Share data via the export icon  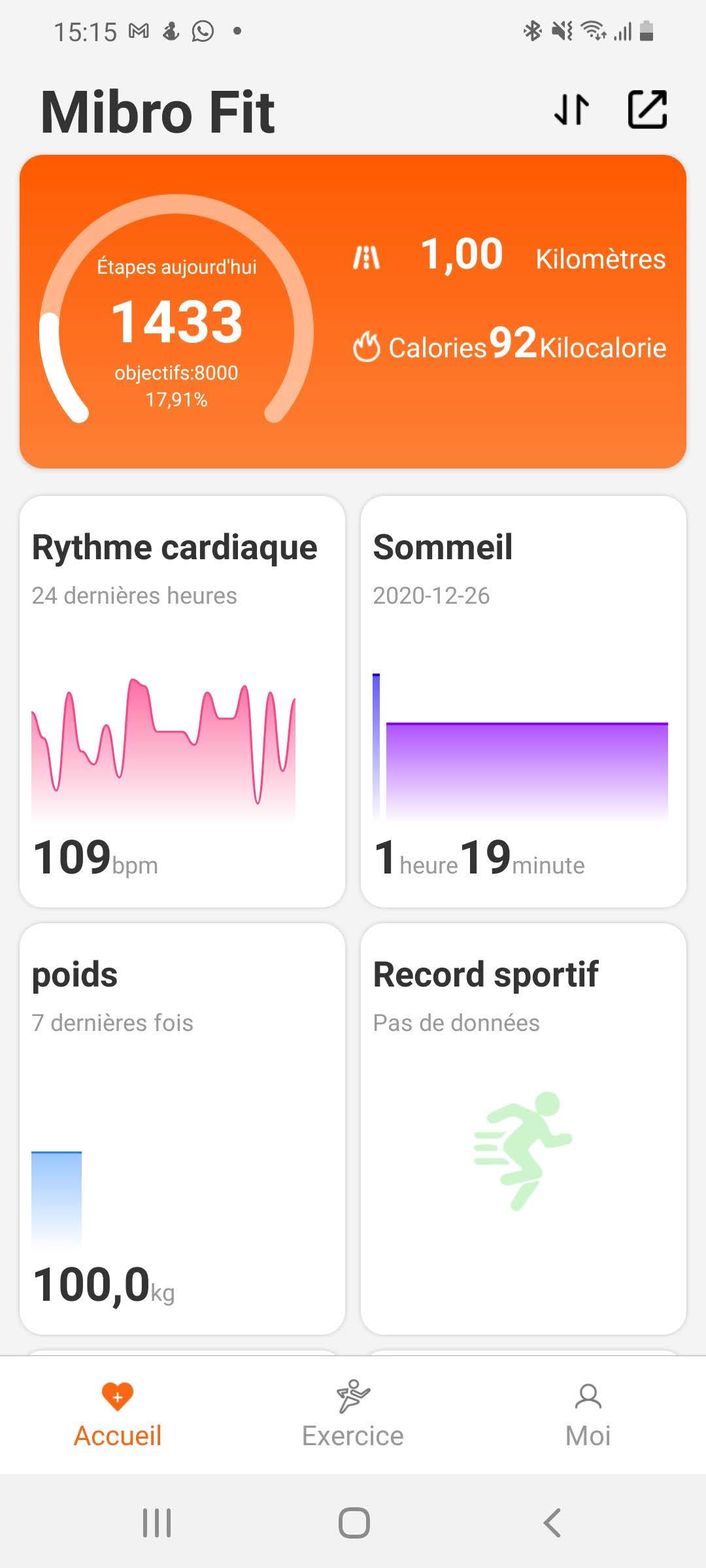pos(647,109)
